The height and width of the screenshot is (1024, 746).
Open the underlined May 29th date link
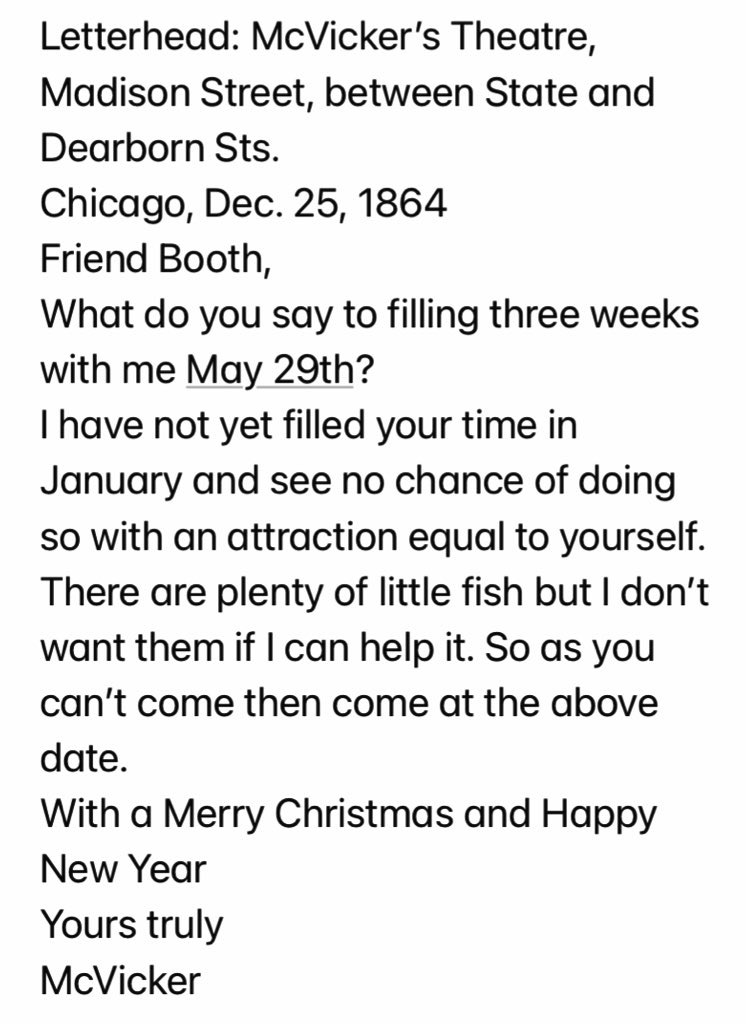point(270,369)
